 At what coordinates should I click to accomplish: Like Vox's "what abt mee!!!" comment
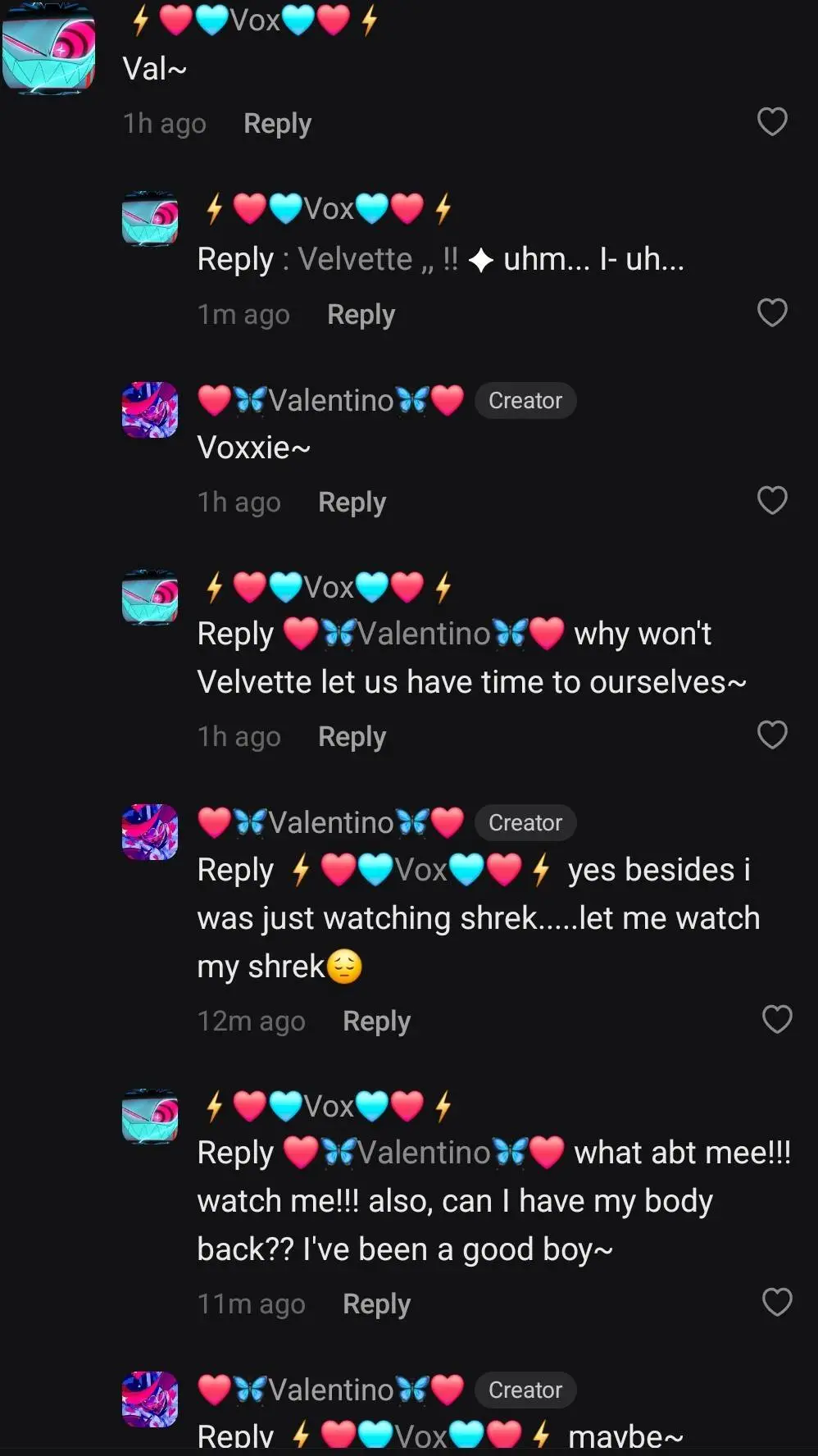[776, 1302]
